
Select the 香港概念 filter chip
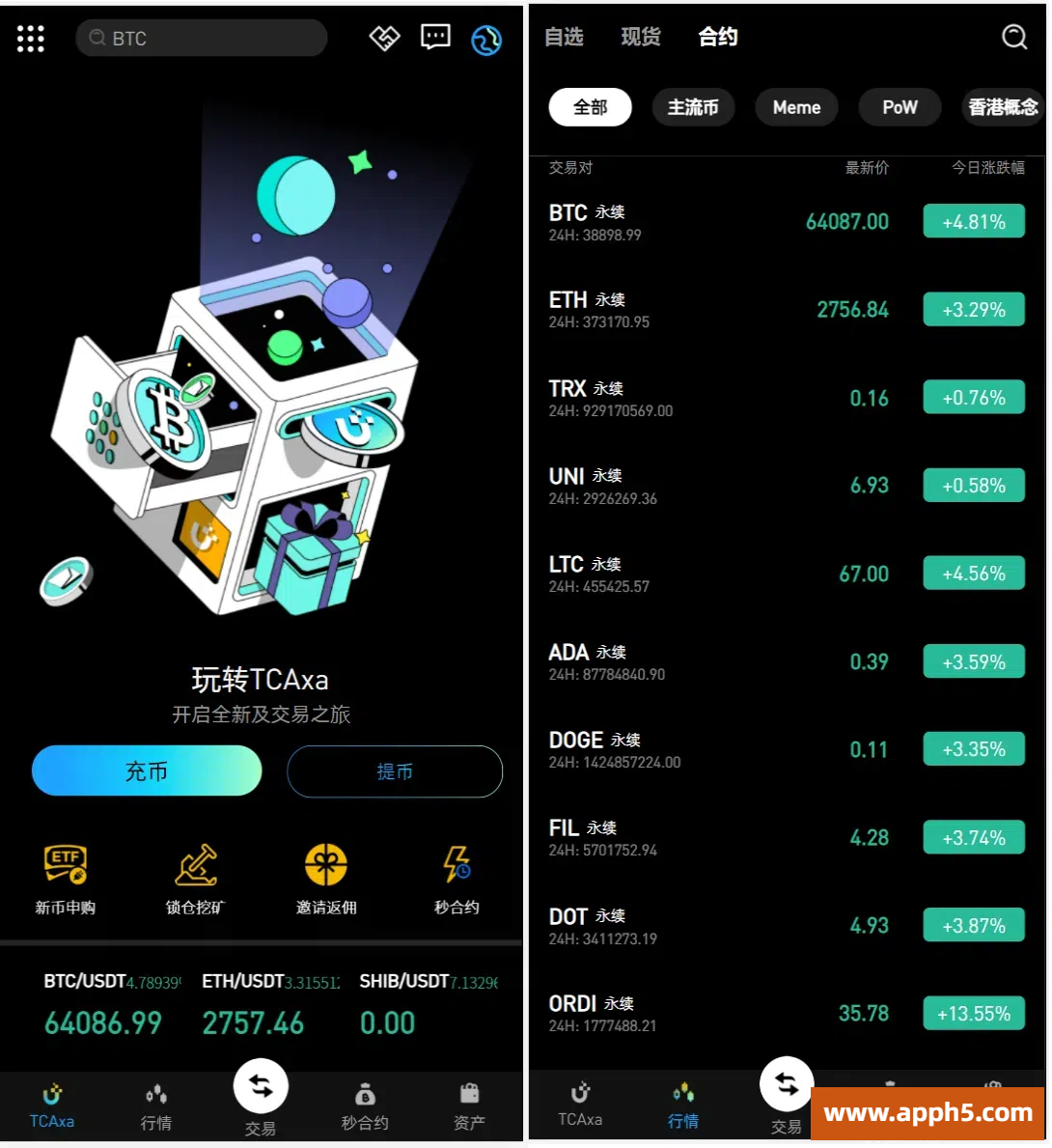1003,107
